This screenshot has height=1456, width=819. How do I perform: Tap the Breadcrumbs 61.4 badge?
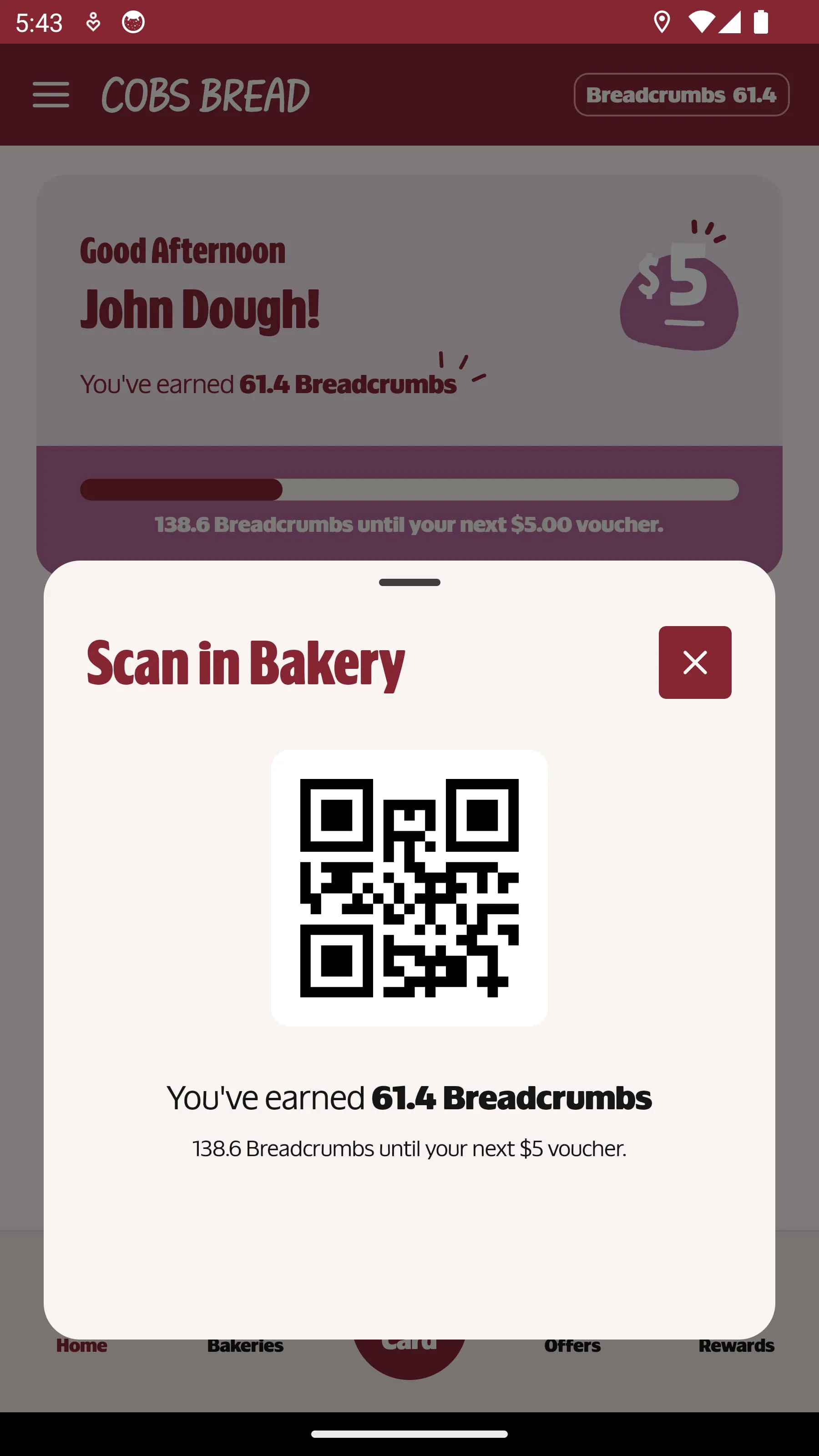coord(681,94)
